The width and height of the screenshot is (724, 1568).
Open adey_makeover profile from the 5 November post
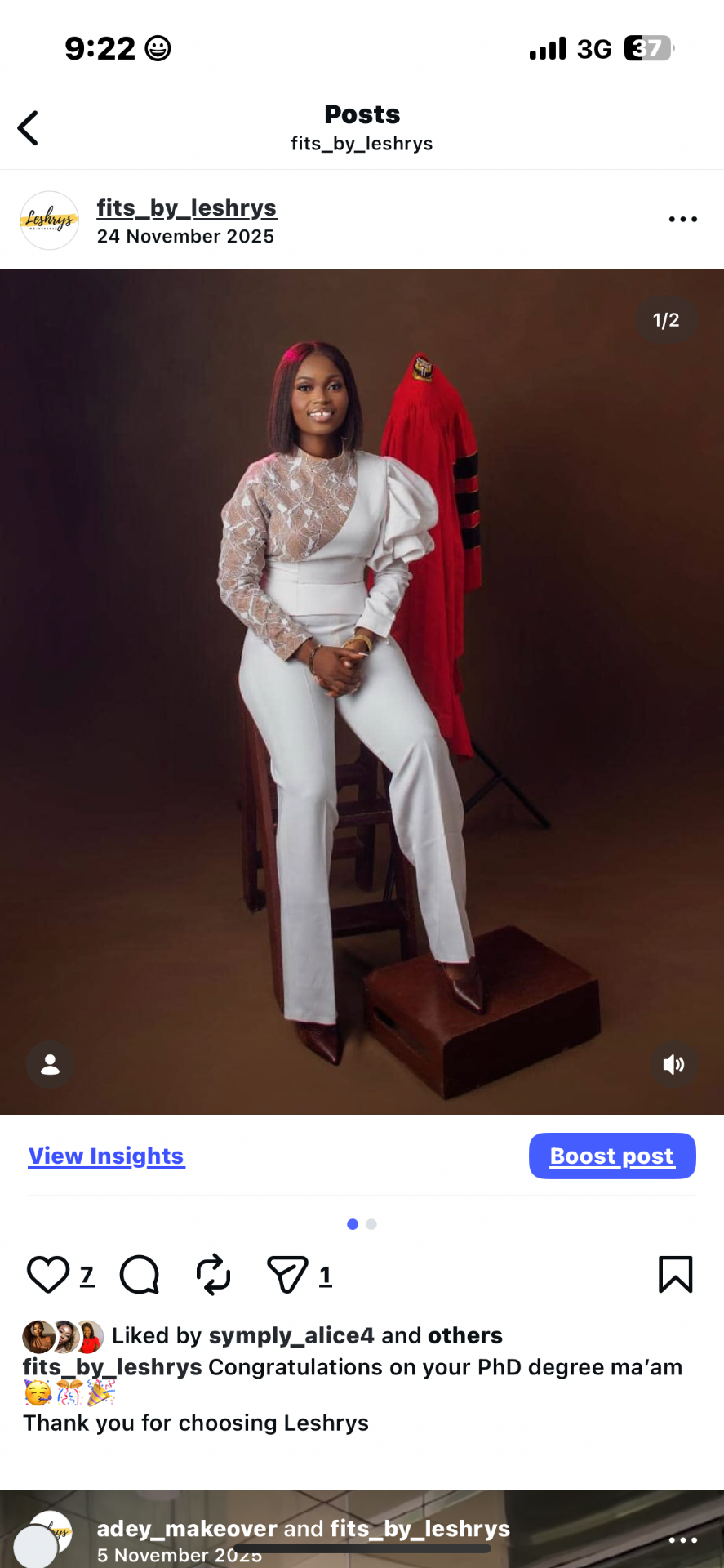click(x=187, y=1529)
